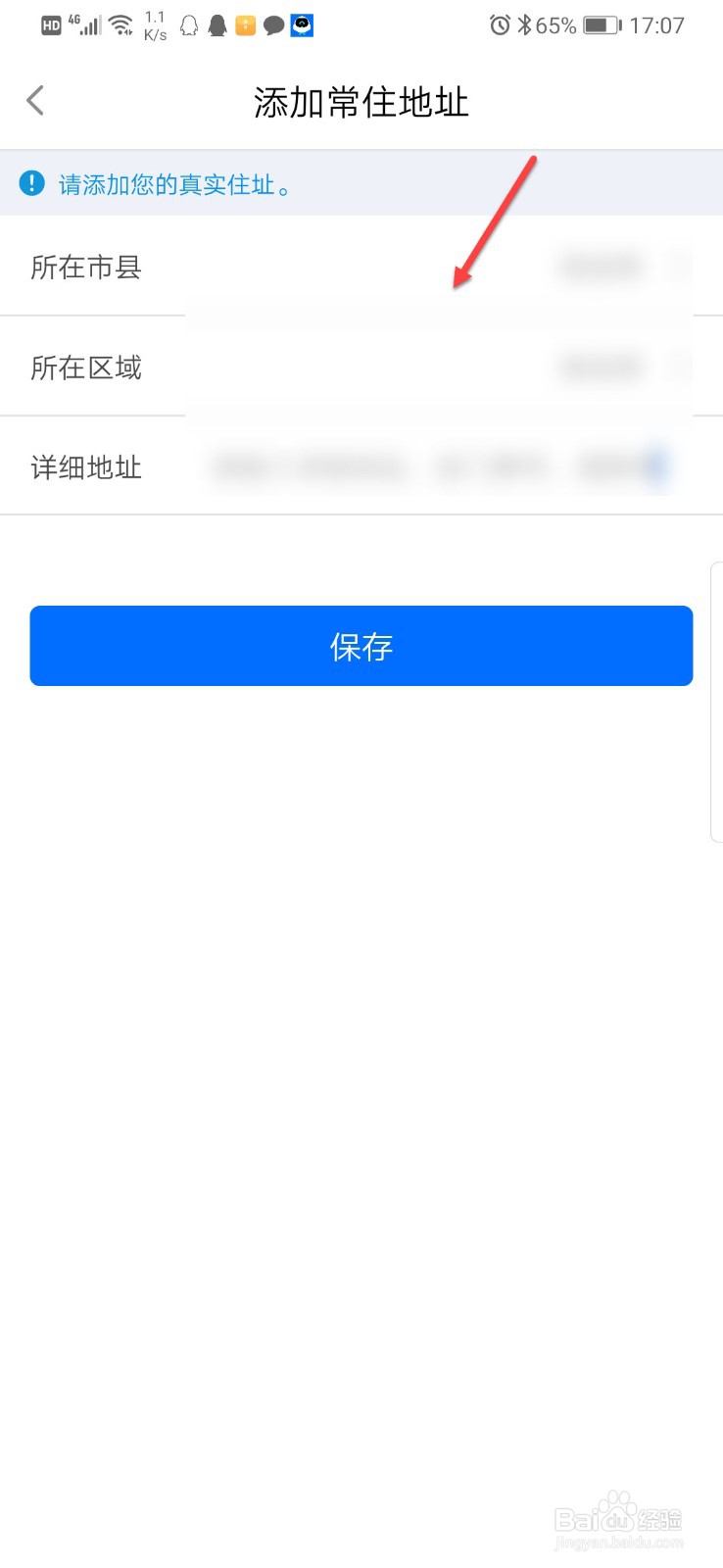Tap 保存 to save the address

pyautogui.click(x=361, y=646)
